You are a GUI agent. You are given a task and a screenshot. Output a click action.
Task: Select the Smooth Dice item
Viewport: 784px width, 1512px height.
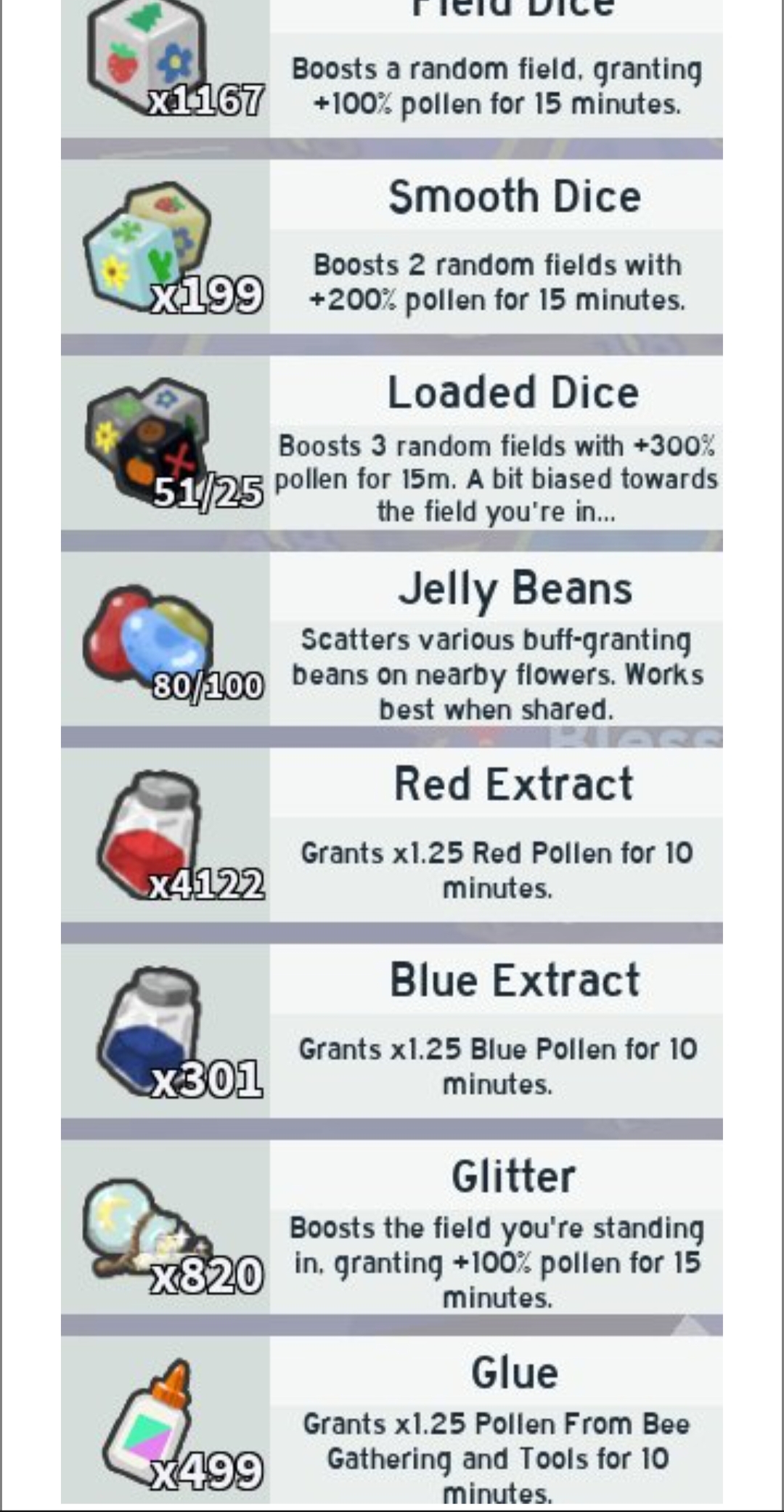tap(392, 246)
